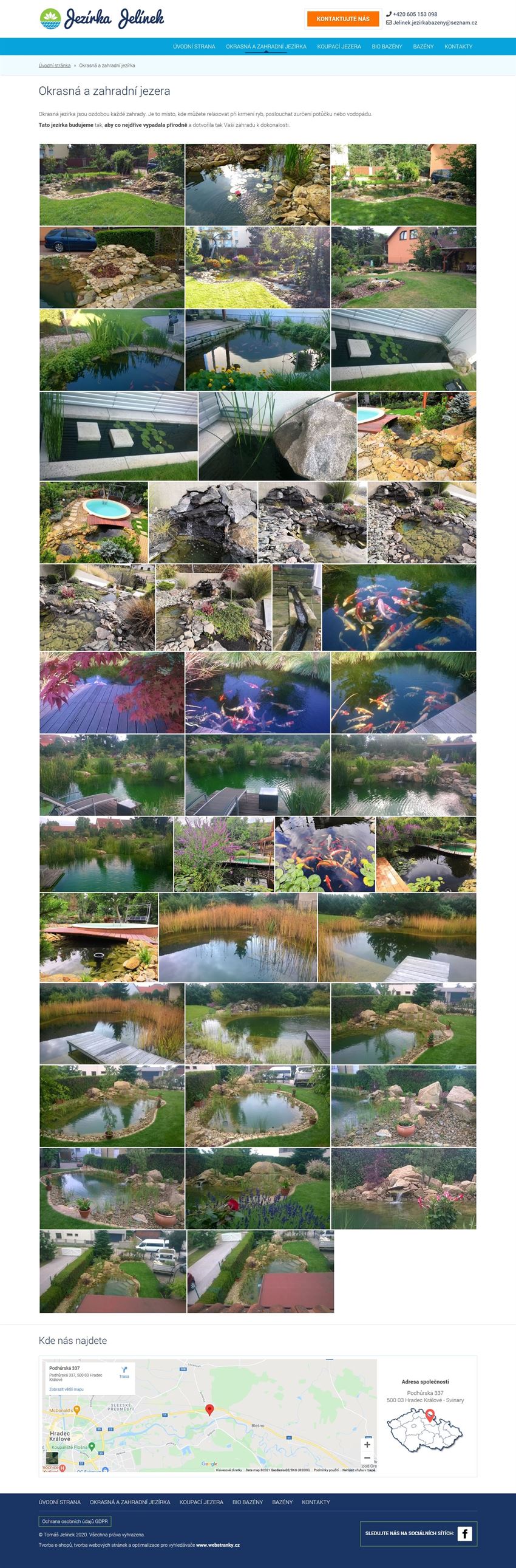Switch to KOUPACÍ JEZERA in top menu
The width and height of the screenshot is (516, 1568).
coord(338,46)
